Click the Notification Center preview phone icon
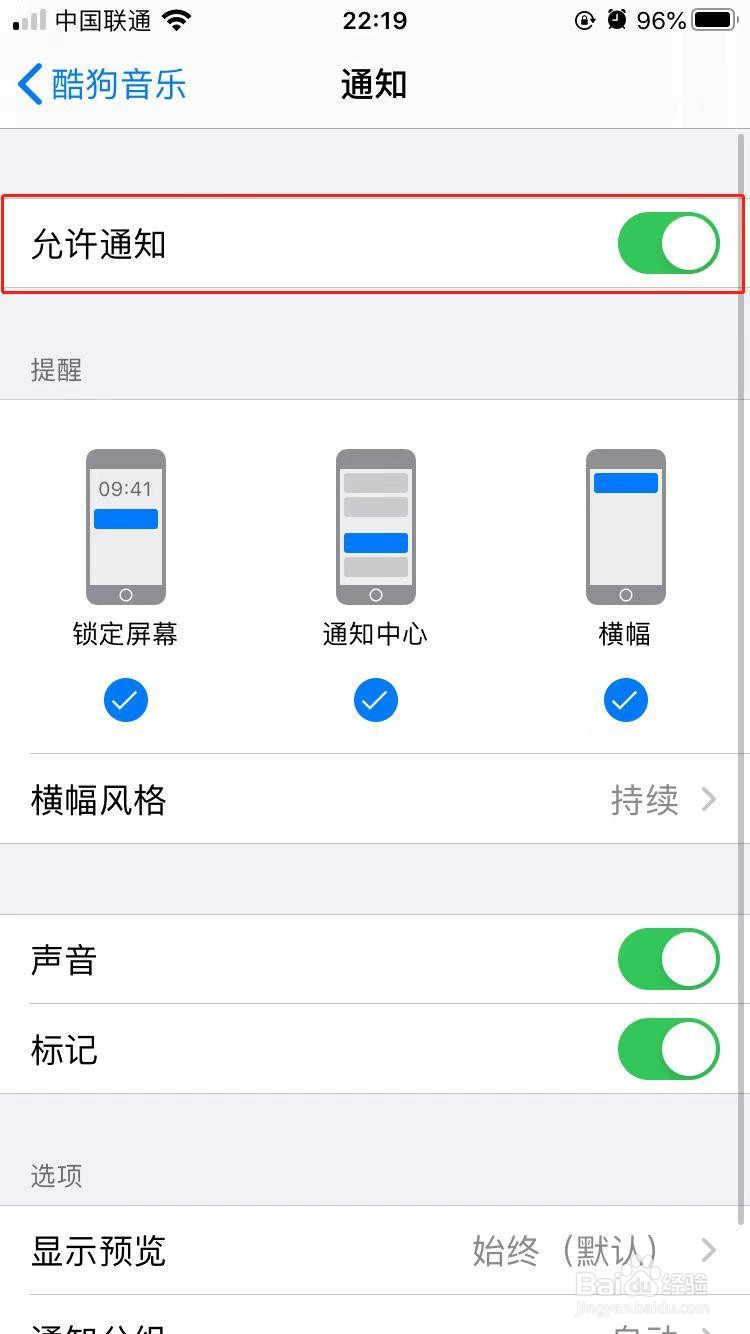 375,527
